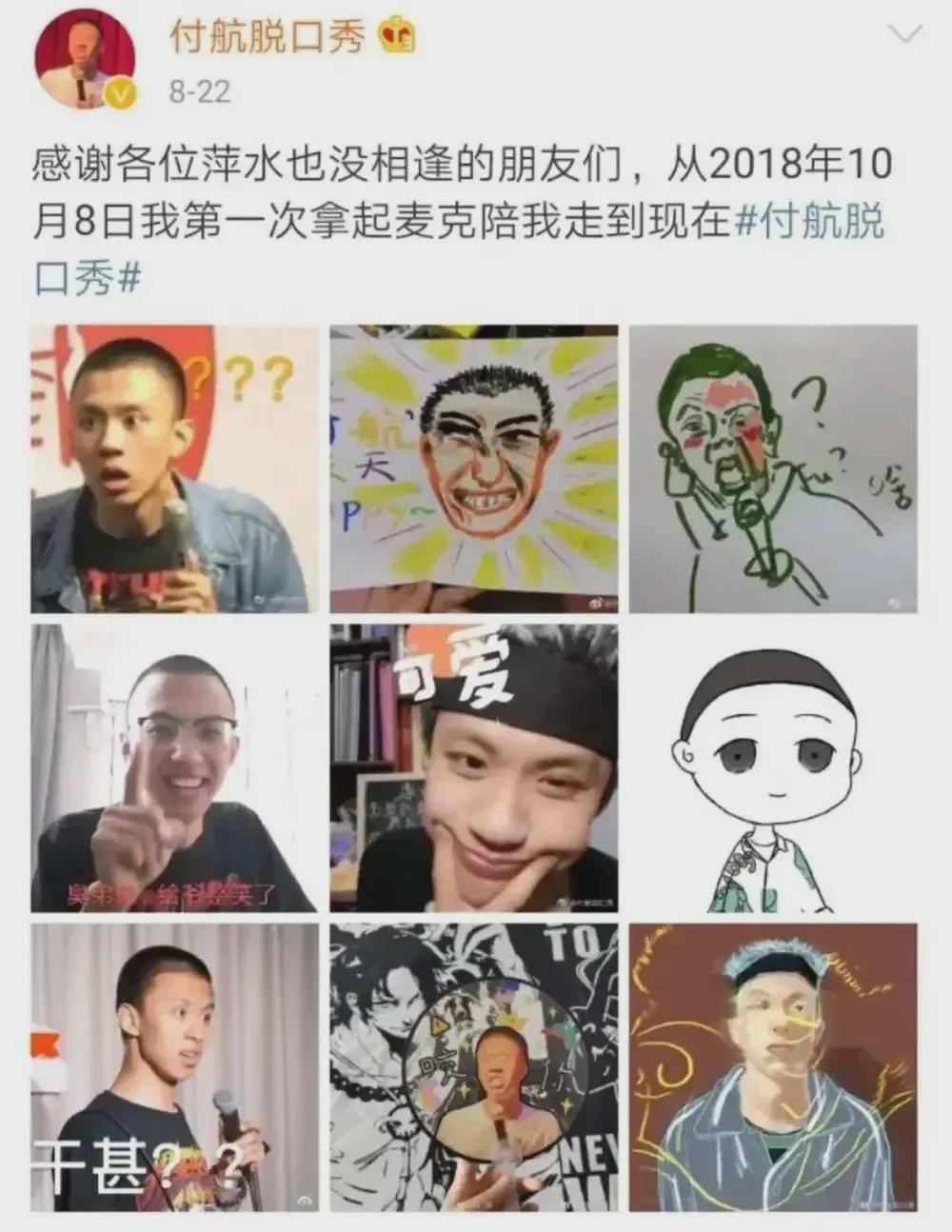Tap the username 付航脱口秀

point(267,39)
